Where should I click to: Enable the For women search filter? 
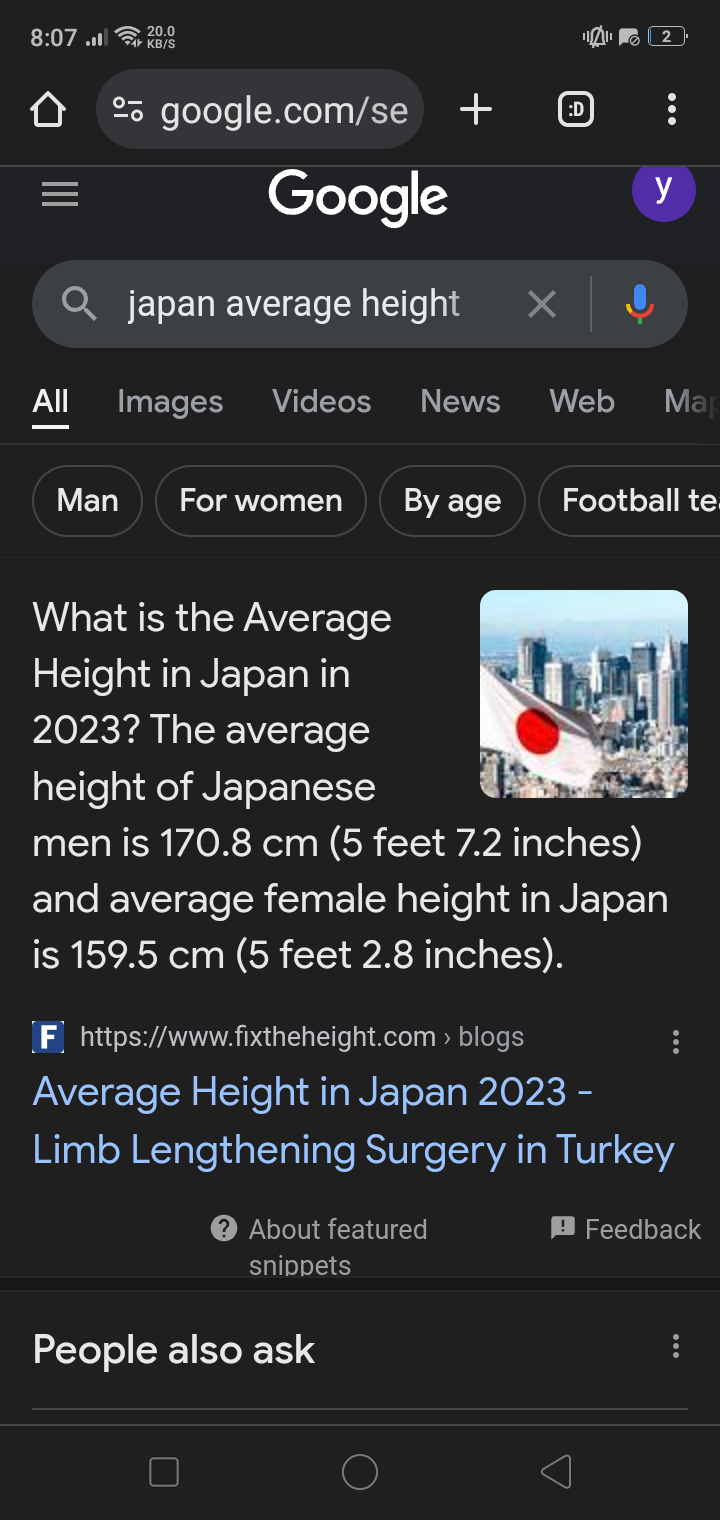tap(261, 500)
